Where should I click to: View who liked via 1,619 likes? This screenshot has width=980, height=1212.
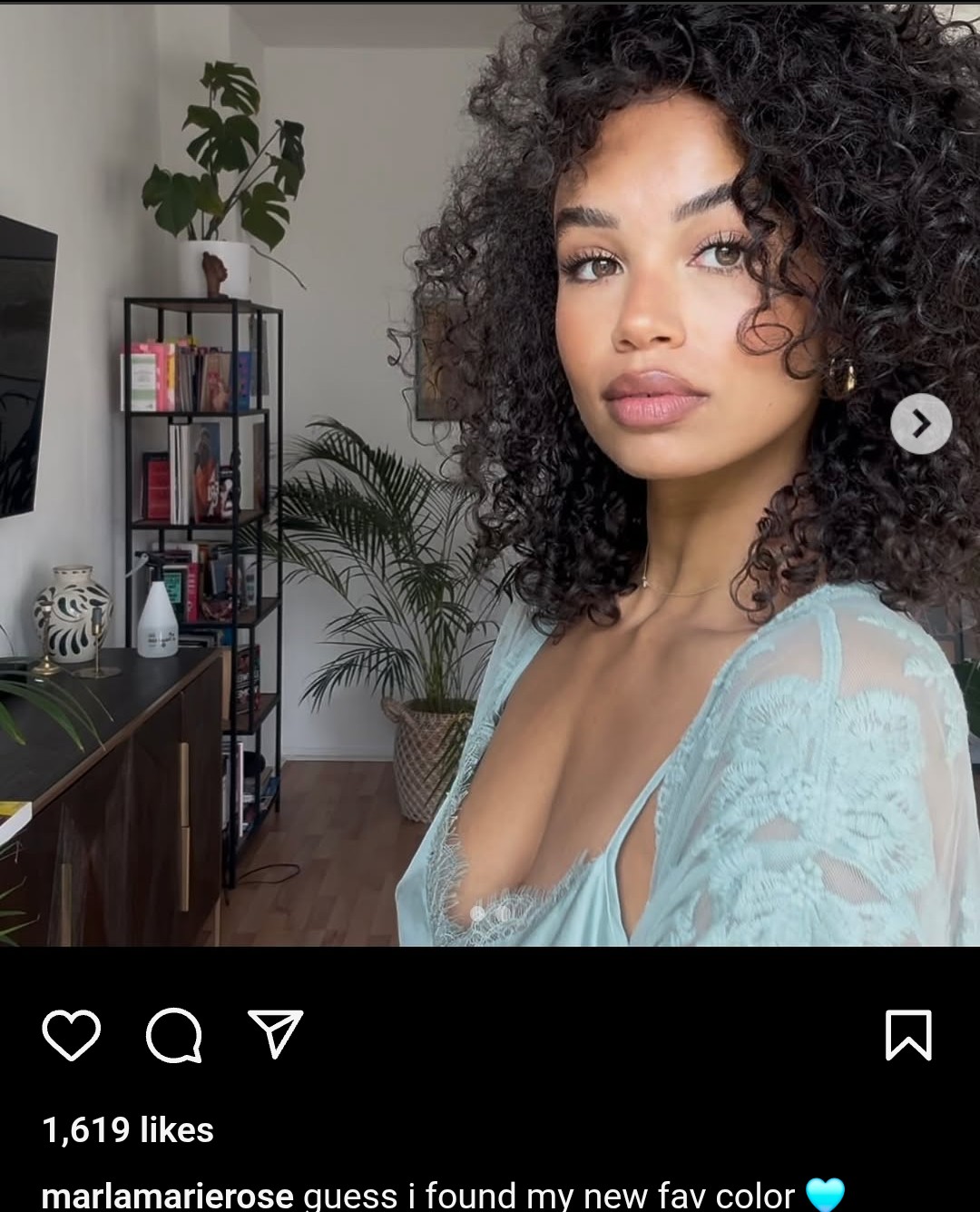[x=128, y=1130]
